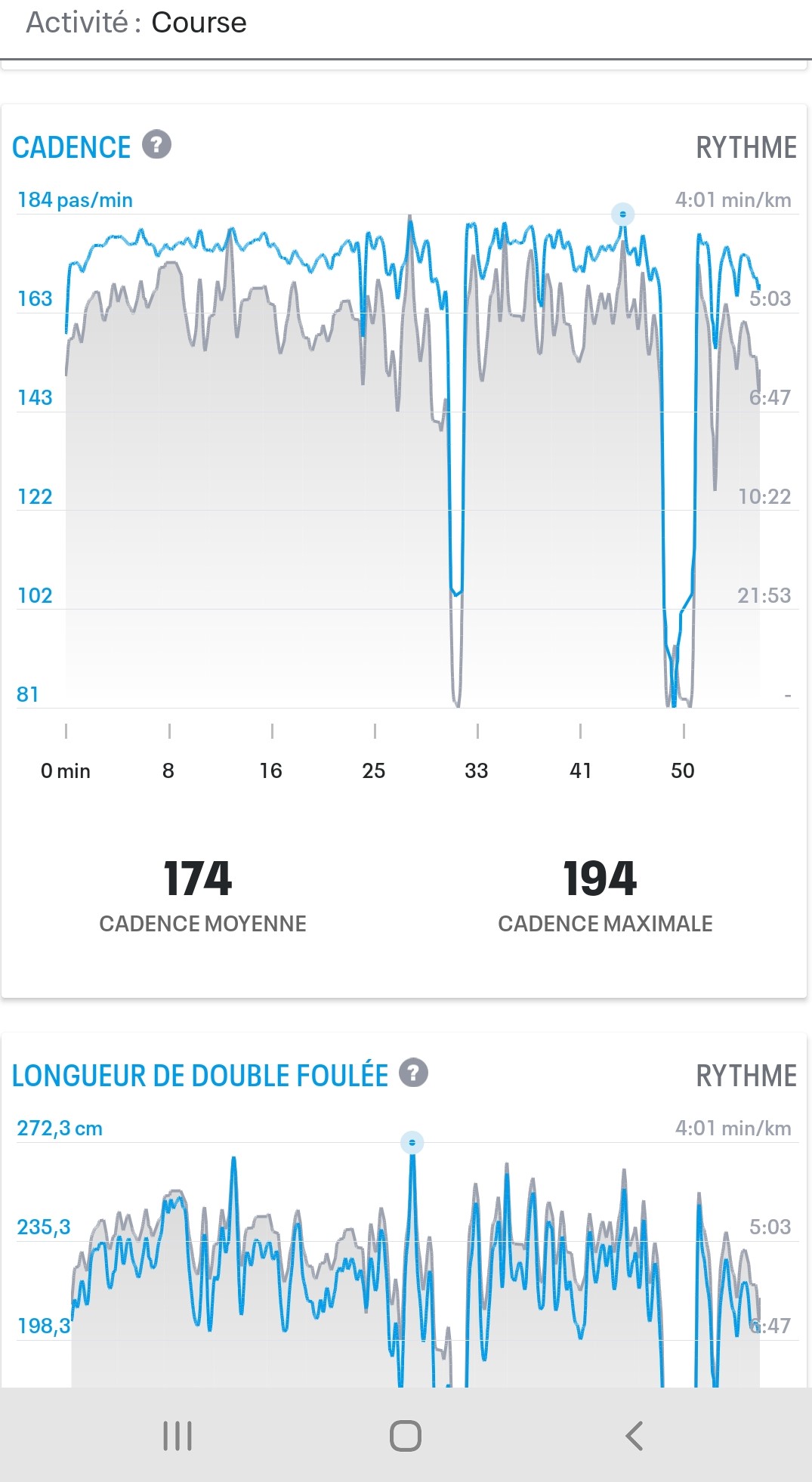Open the Cadence help question mark

coord(157,144)
